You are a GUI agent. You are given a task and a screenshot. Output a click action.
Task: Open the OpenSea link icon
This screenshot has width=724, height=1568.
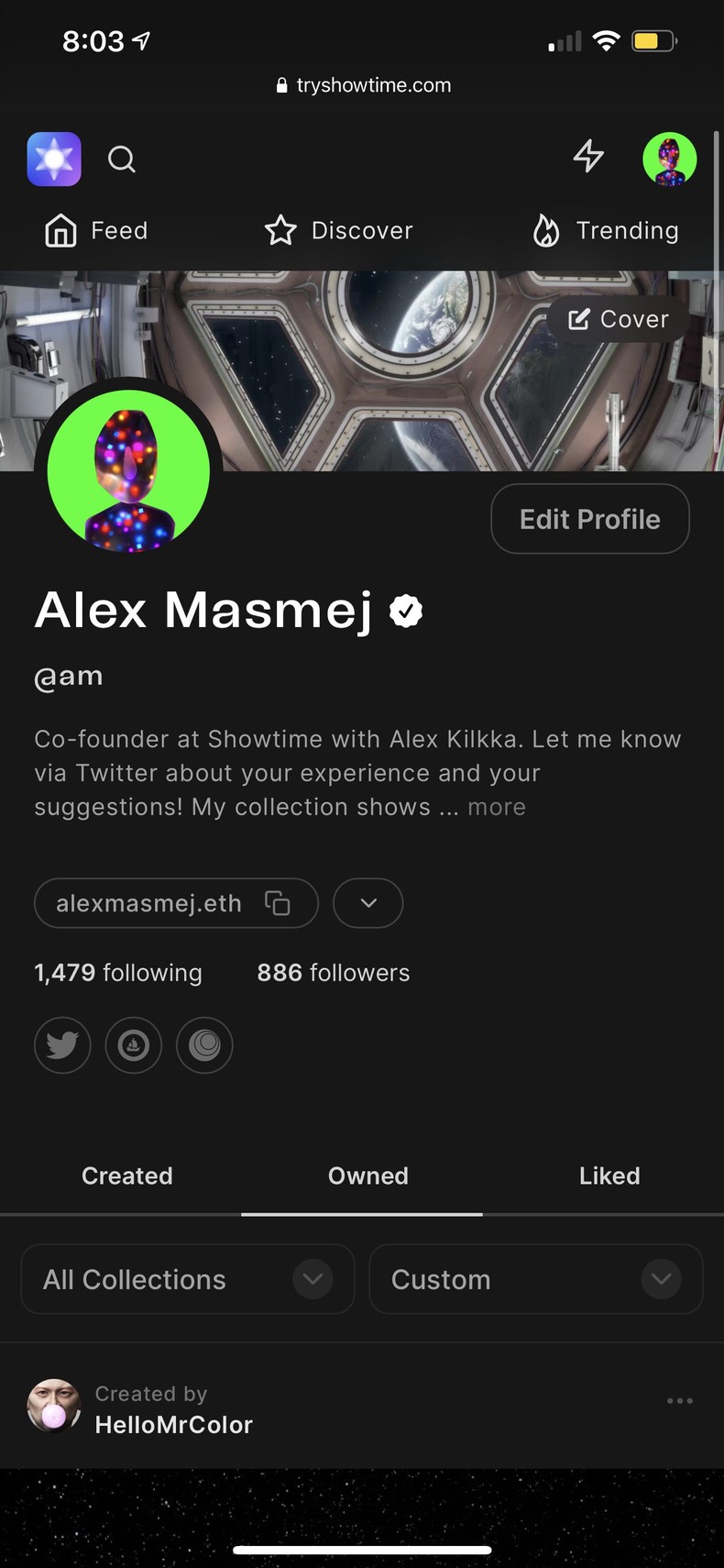point(134,1045)
